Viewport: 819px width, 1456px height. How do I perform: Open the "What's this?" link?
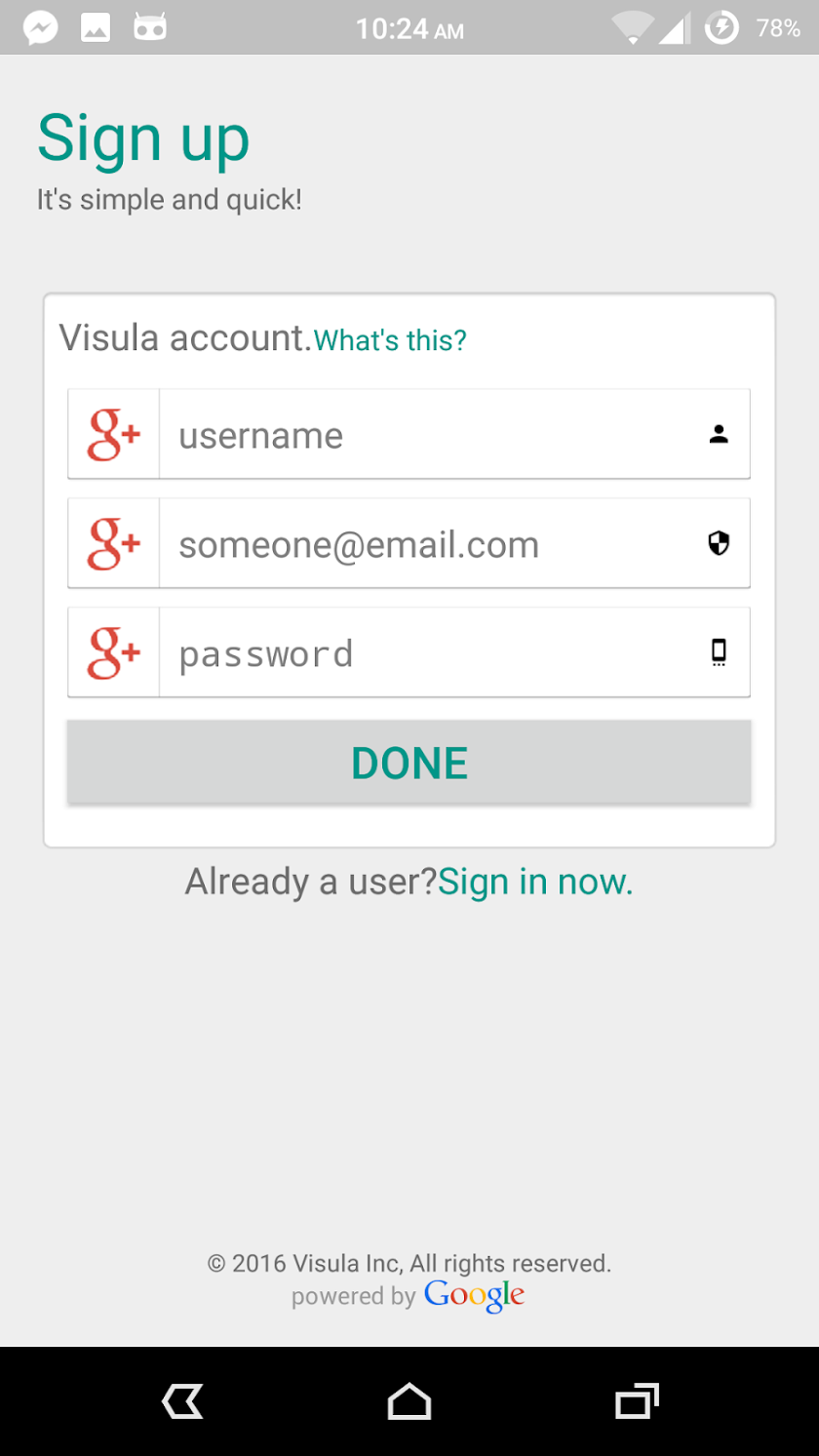[x=390, y=340]
